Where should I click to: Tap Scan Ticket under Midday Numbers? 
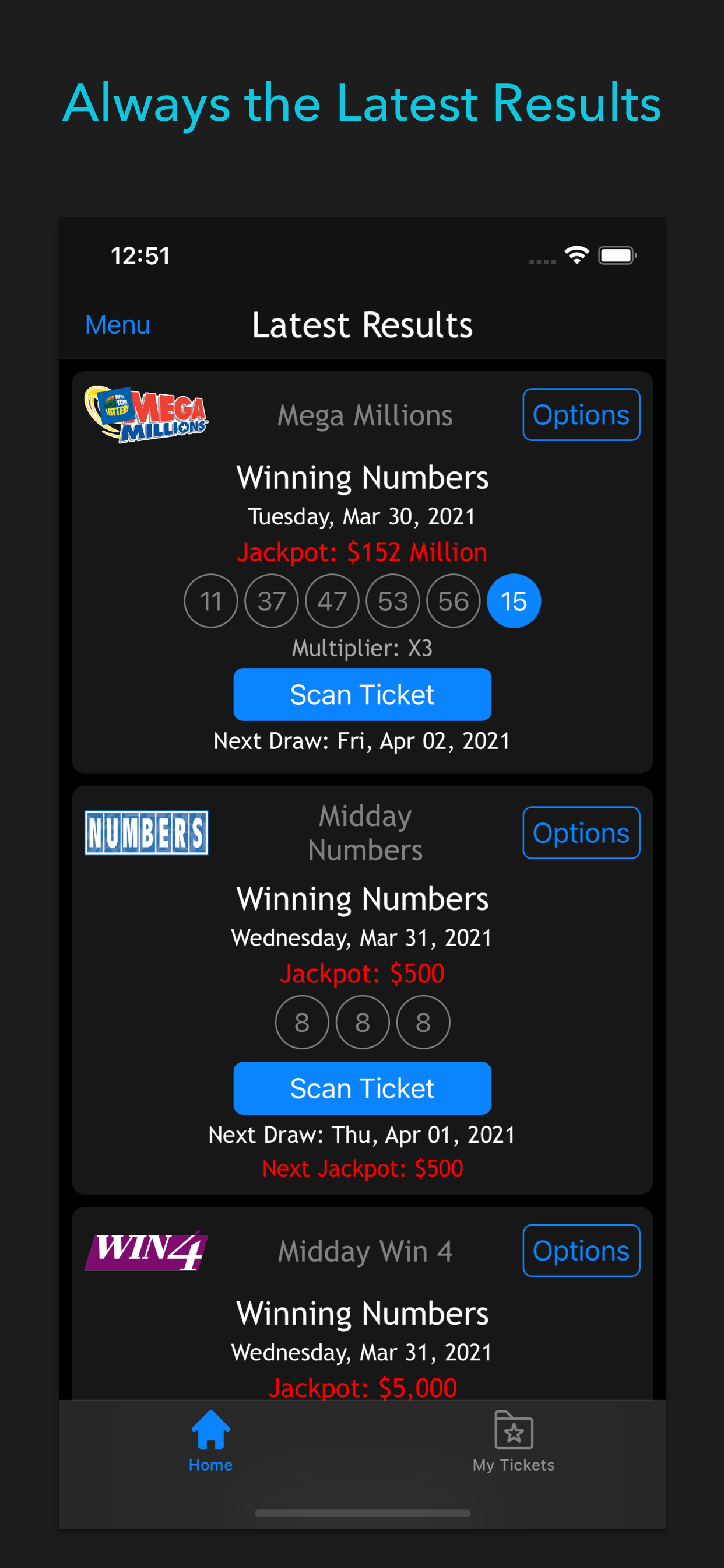pos(362,1088)
